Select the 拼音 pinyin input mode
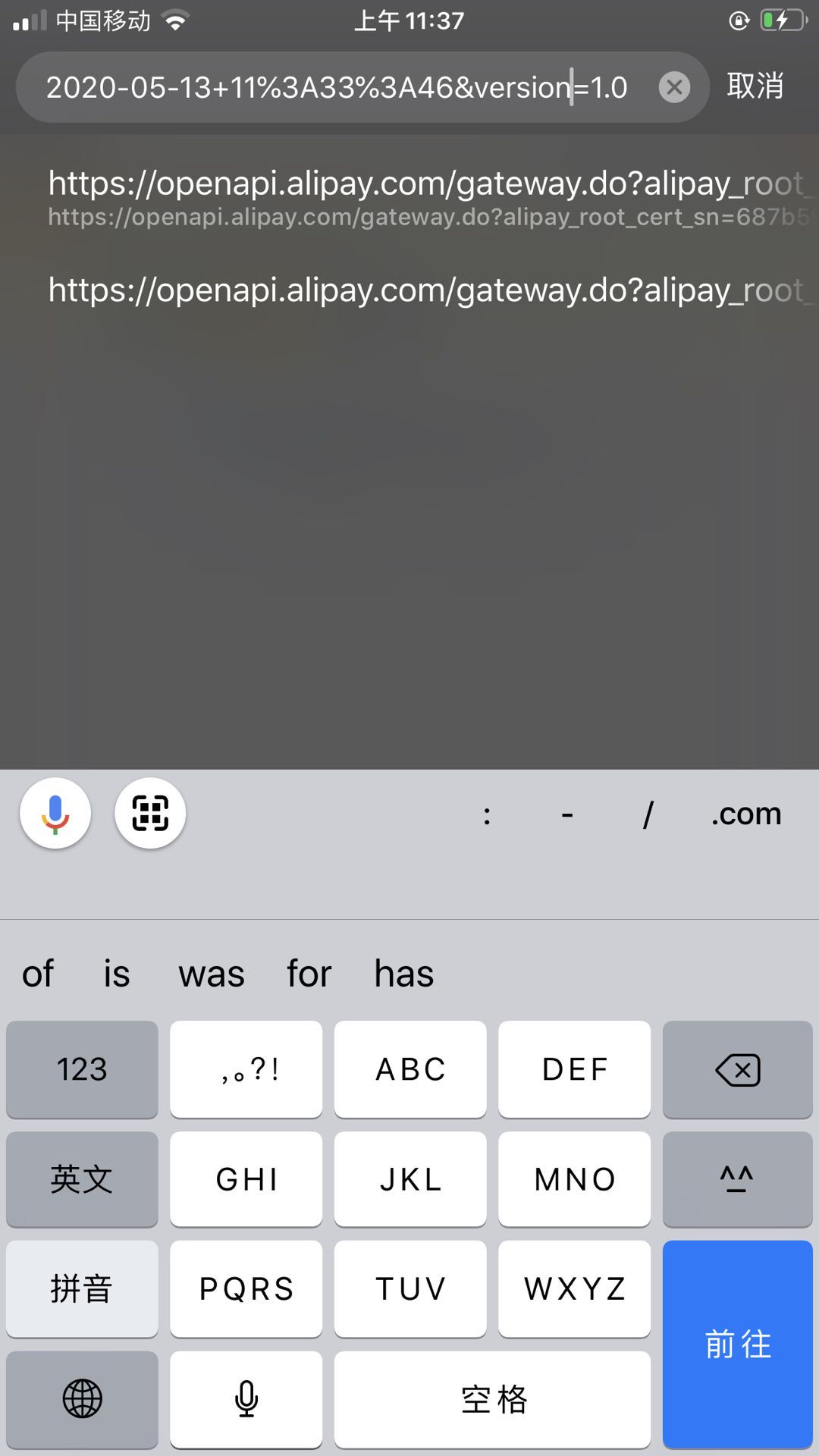The image size is (819, 1456). coord(82,1289)
